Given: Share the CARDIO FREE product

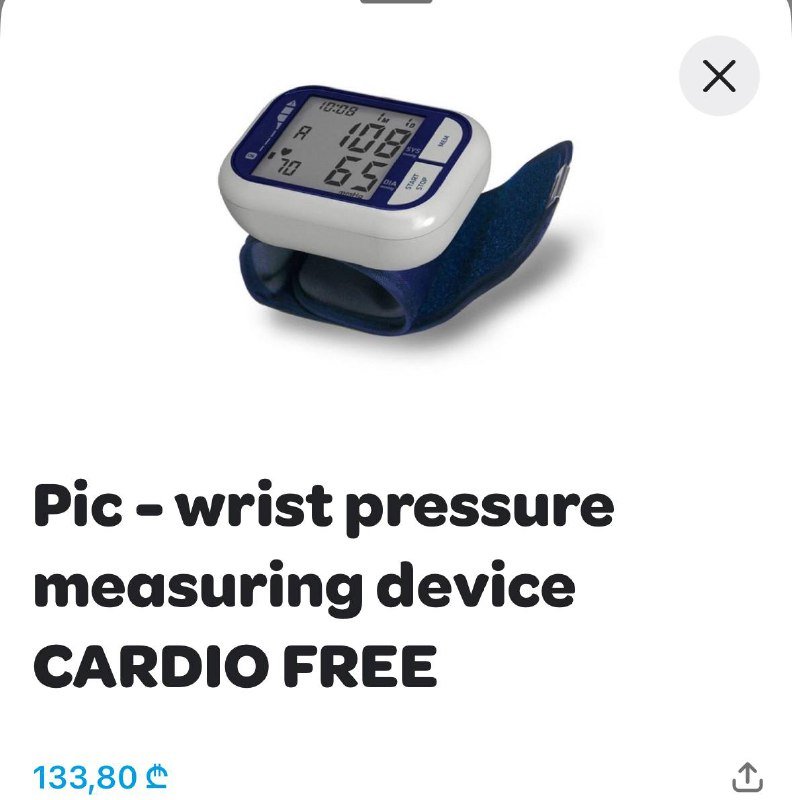Looking at the screenshot, I should point(747,776).
